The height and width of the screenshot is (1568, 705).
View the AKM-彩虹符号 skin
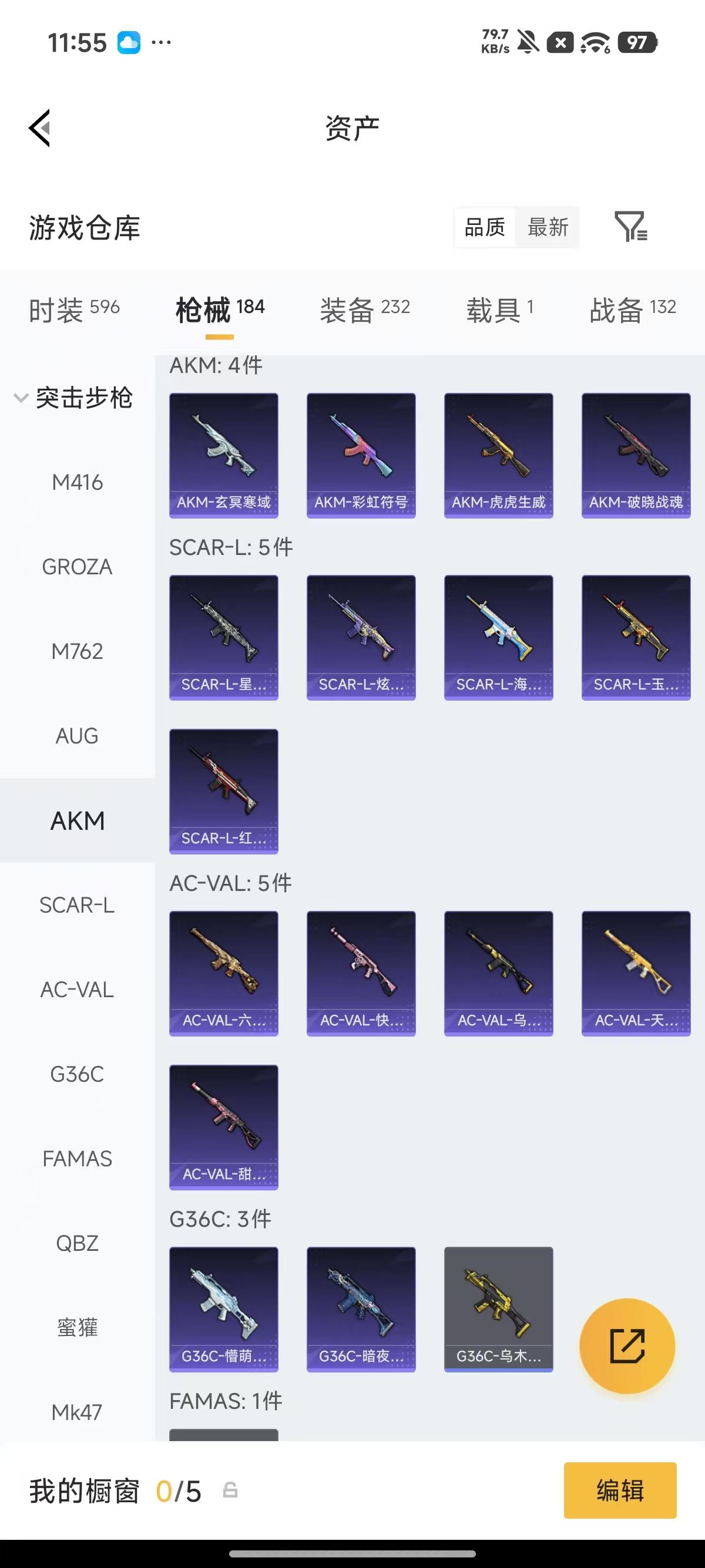[x=361, y=455]
